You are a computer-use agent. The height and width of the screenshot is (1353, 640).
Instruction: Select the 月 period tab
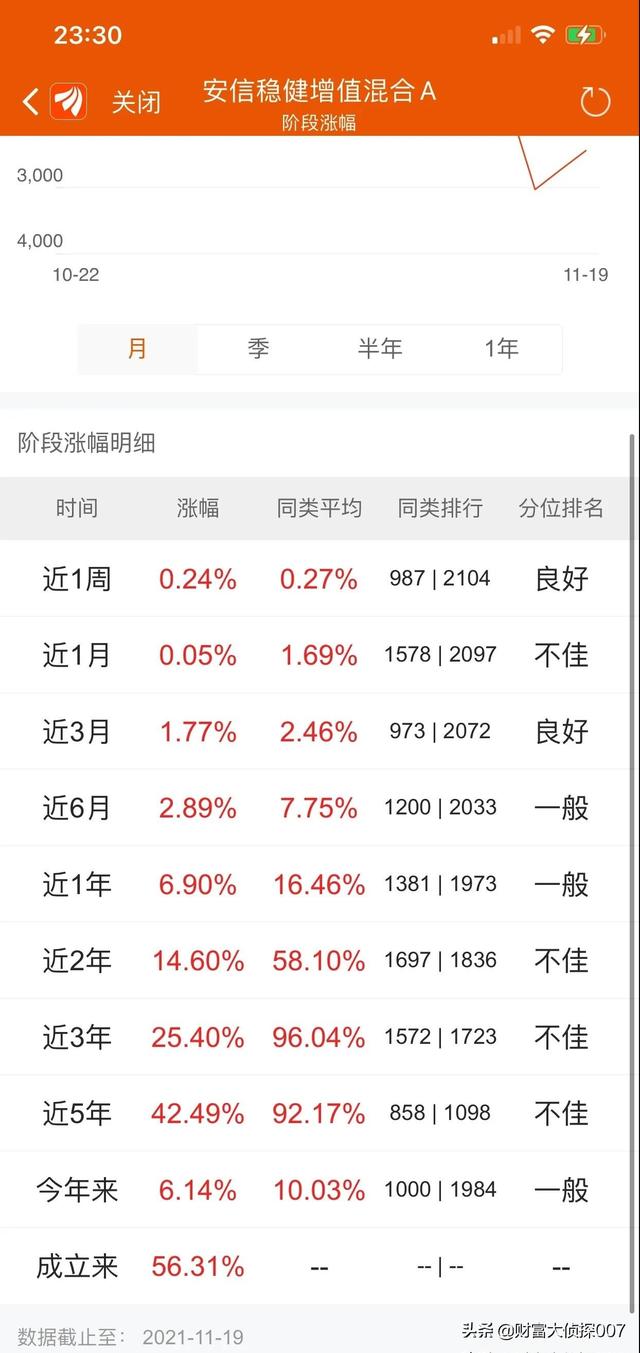coord(137,349)
